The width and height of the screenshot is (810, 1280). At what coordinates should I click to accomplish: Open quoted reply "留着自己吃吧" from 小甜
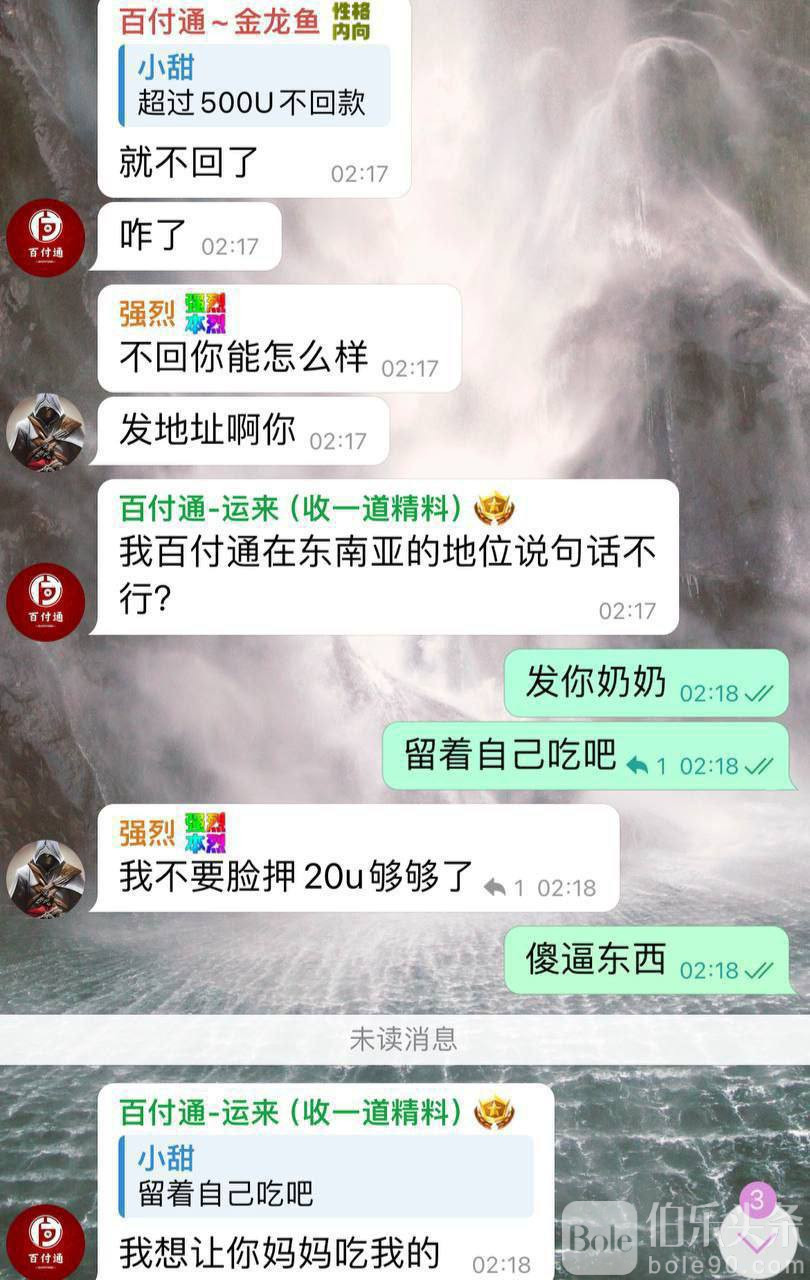[x=325, y=1175]
